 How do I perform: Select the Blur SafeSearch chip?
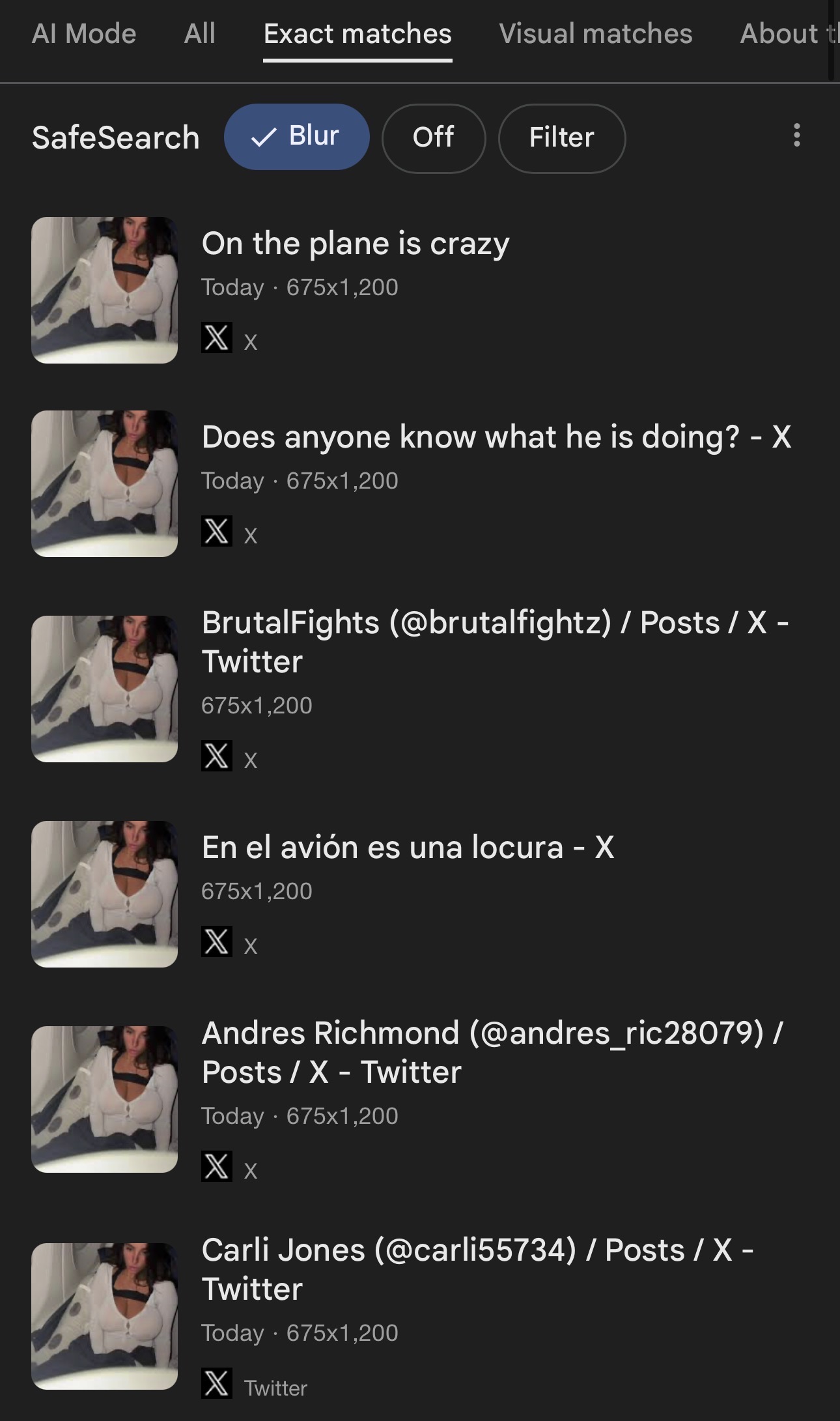297,137
